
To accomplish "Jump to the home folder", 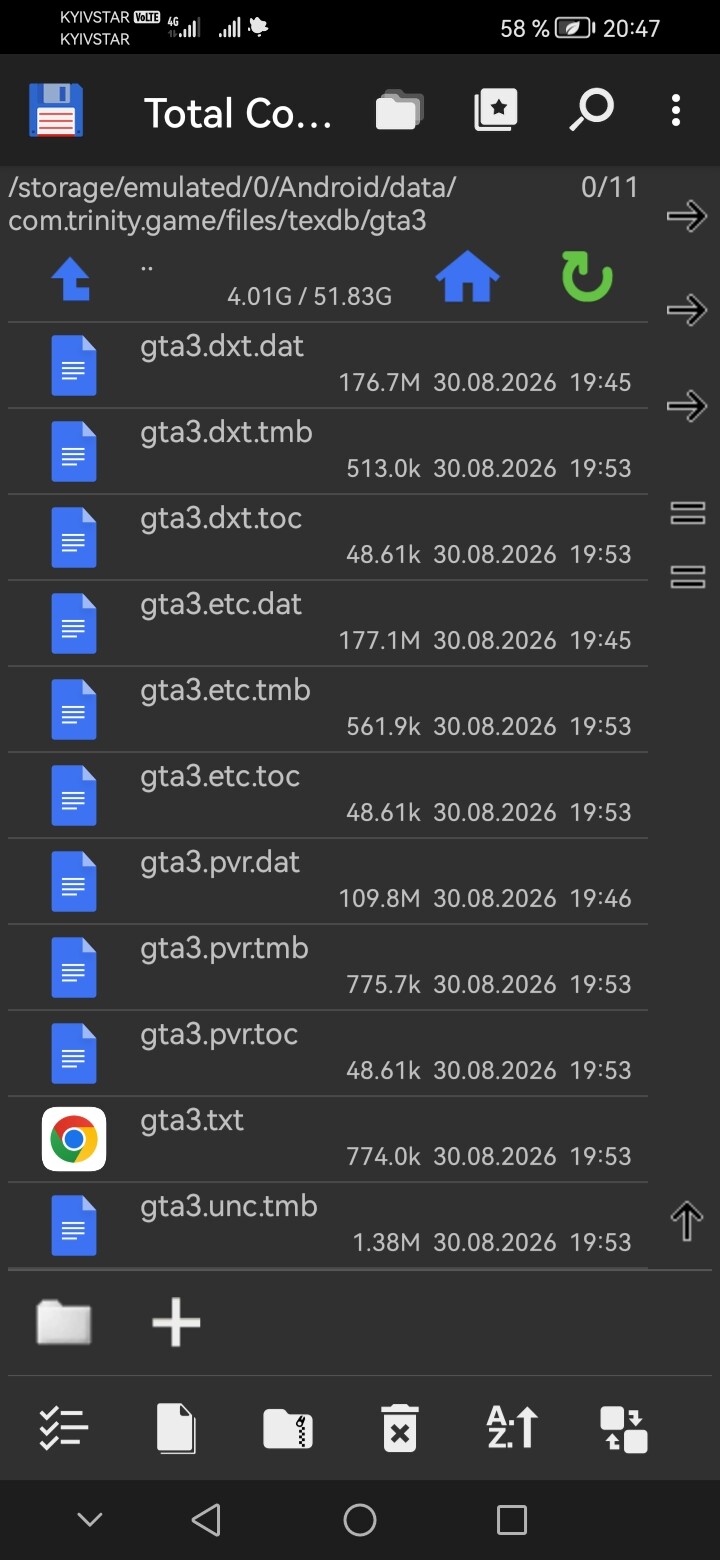I will tap(467, 278).
